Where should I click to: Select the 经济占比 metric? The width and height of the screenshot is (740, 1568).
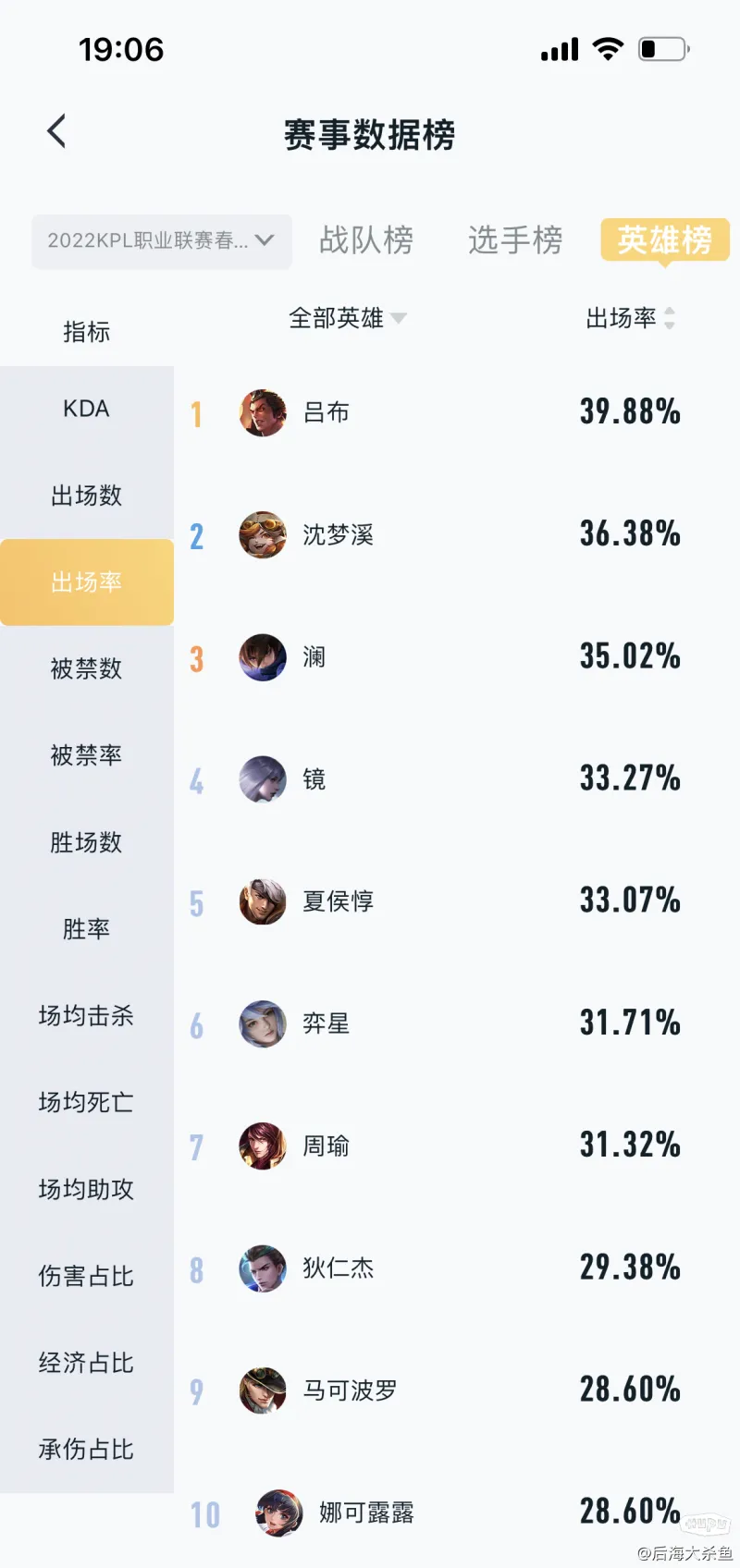pyautogui.click(x=87, y=1363)
